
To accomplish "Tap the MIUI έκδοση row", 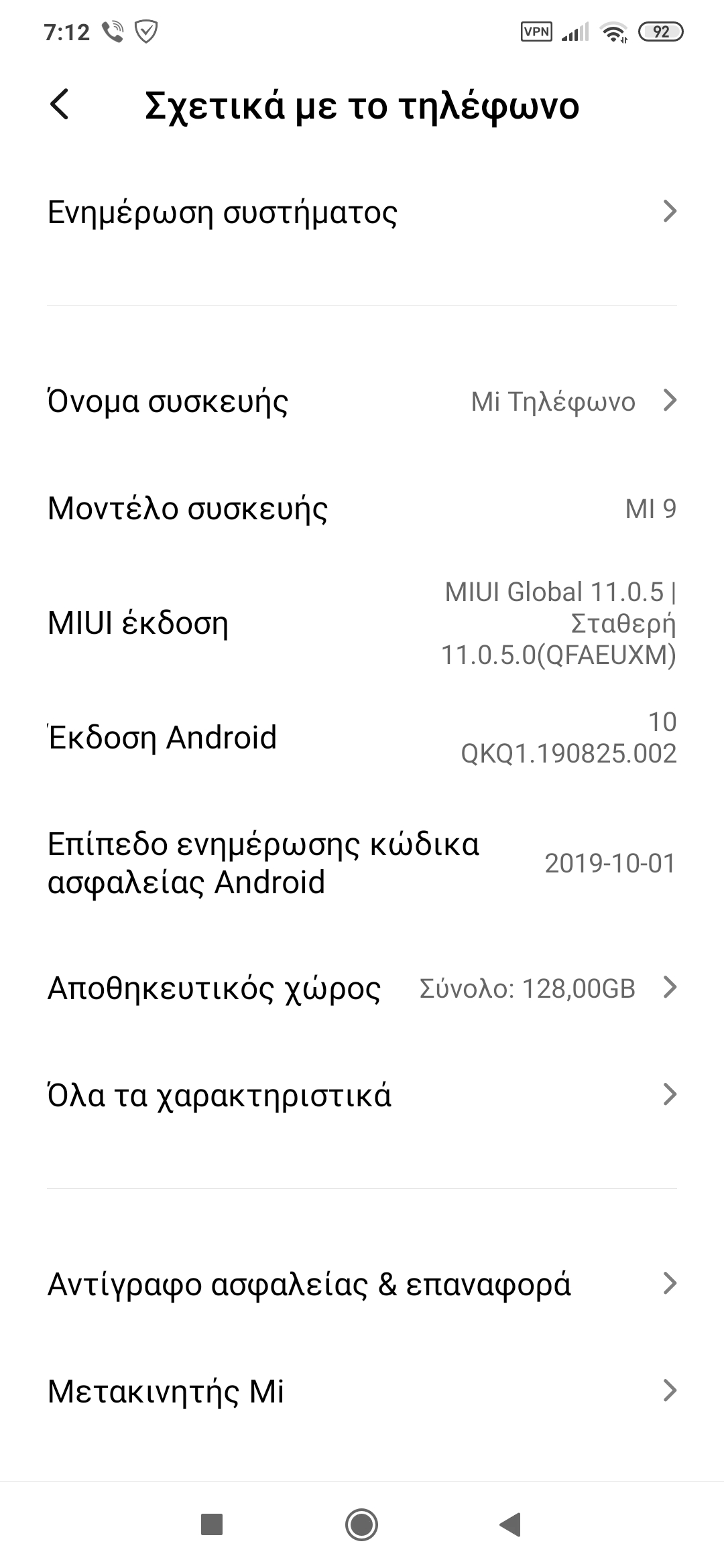I will (x=362, y=623).
